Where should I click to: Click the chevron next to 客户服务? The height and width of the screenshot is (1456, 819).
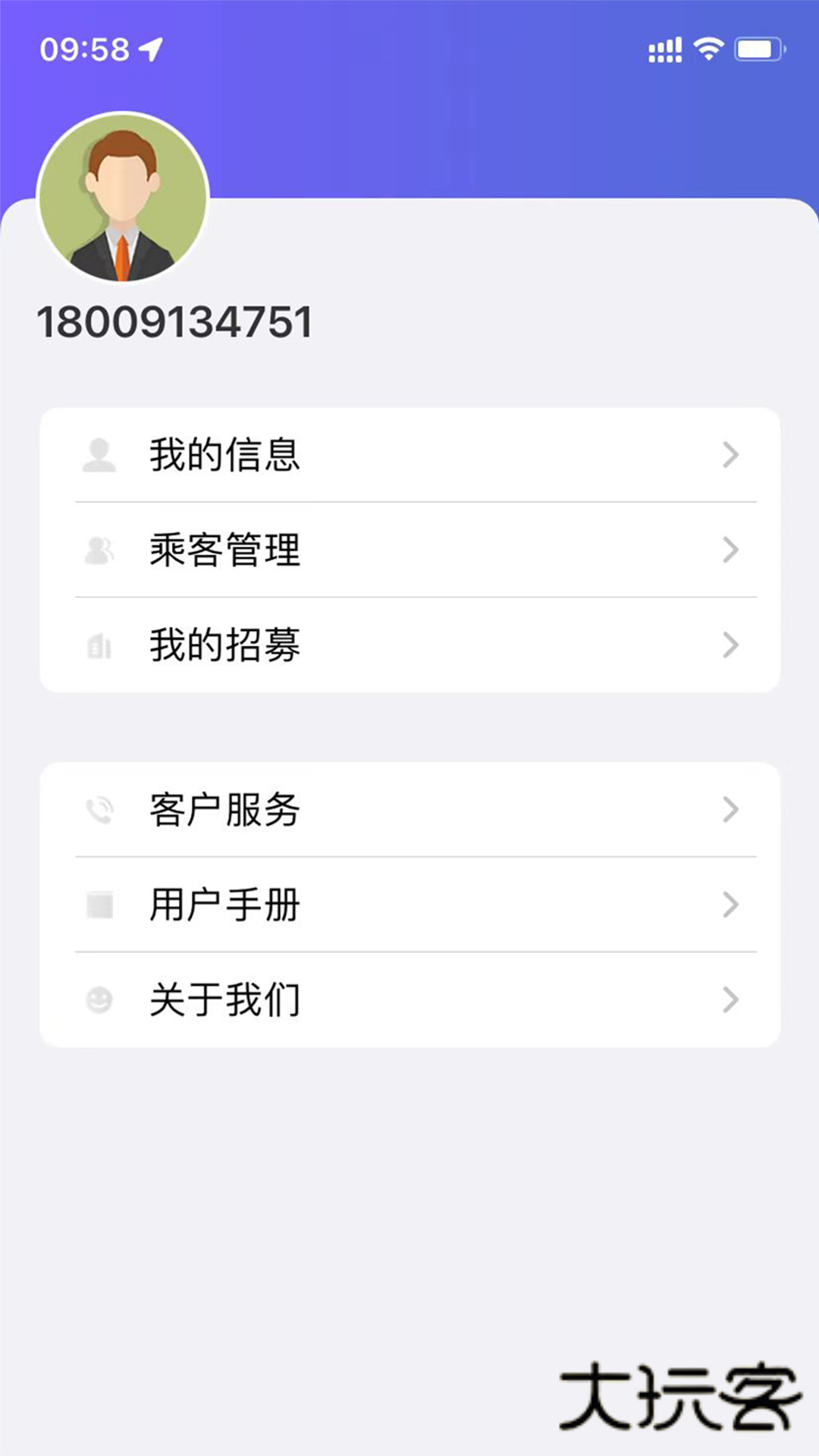[730, 809]
